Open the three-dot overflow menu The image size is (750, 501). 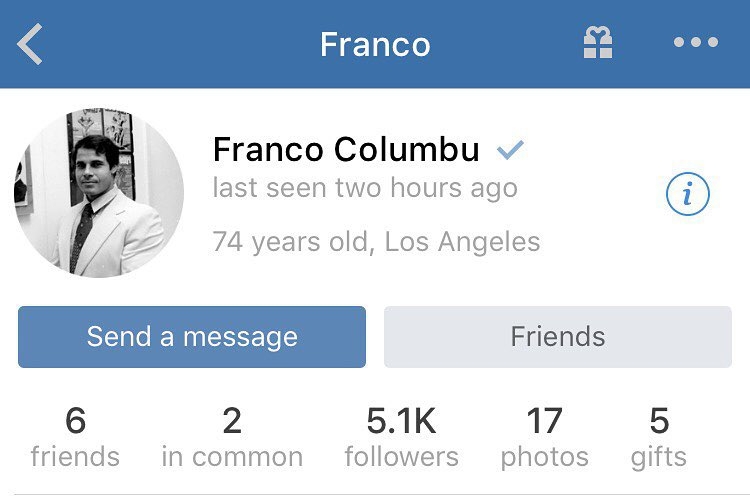tap(696, 43)
